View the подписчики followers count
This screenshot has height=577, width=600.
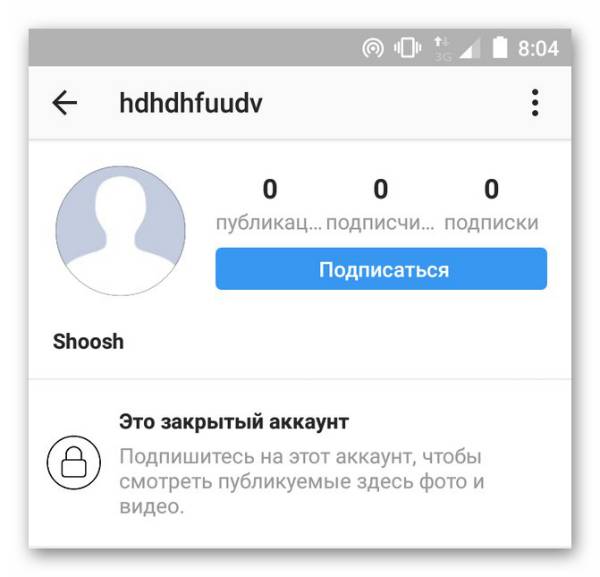[x=380, y=204]
